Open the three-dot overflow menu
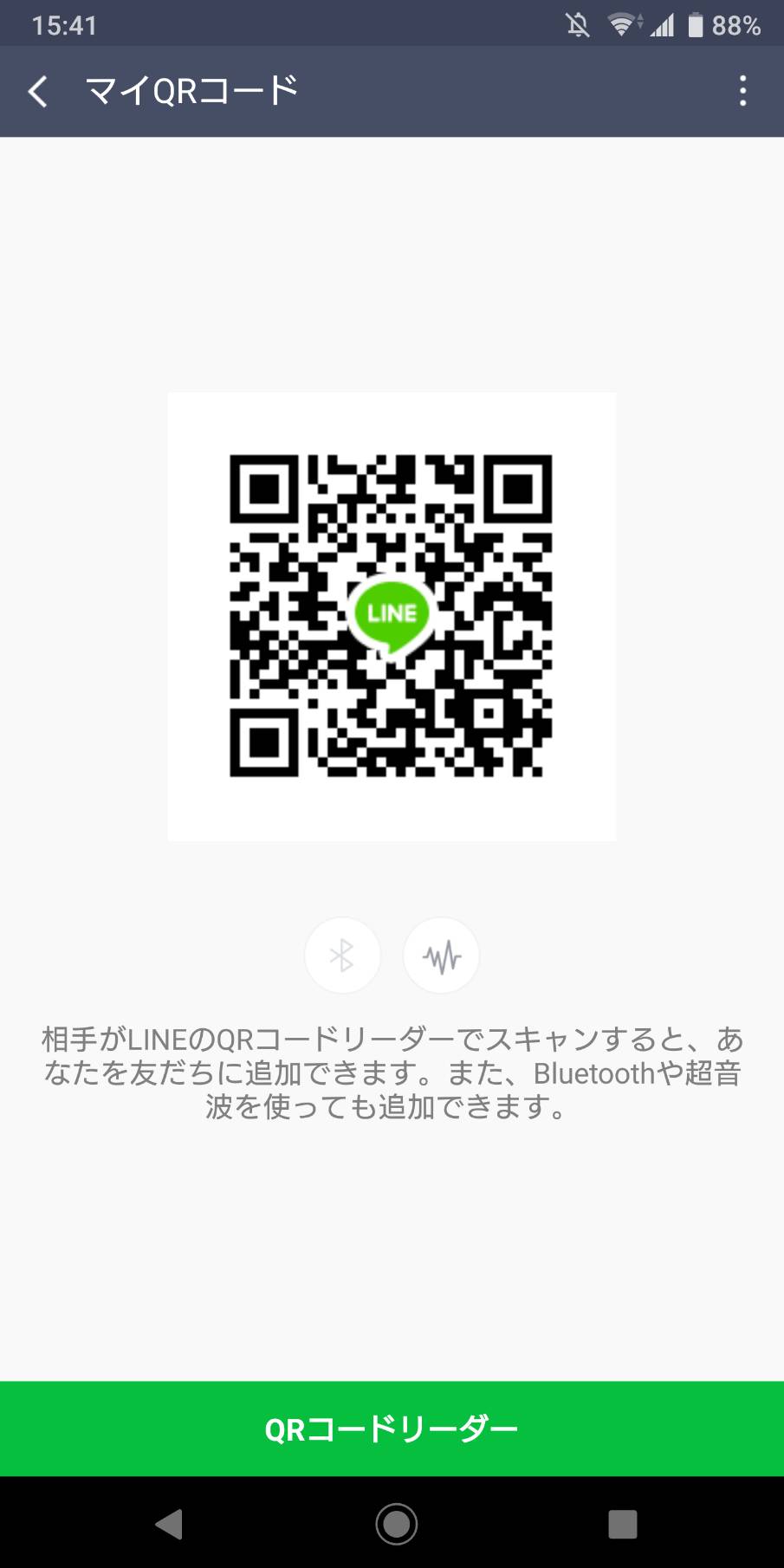 (x=742, y=91)
